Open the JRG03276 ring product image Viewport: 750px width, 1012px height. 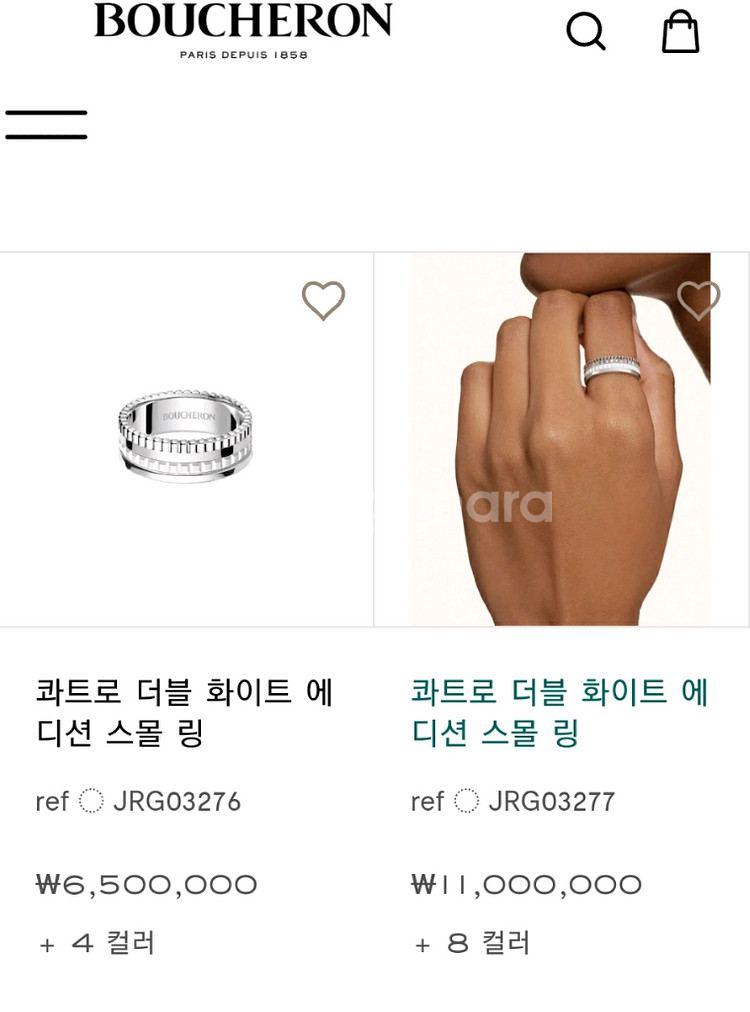click(186, 437)
